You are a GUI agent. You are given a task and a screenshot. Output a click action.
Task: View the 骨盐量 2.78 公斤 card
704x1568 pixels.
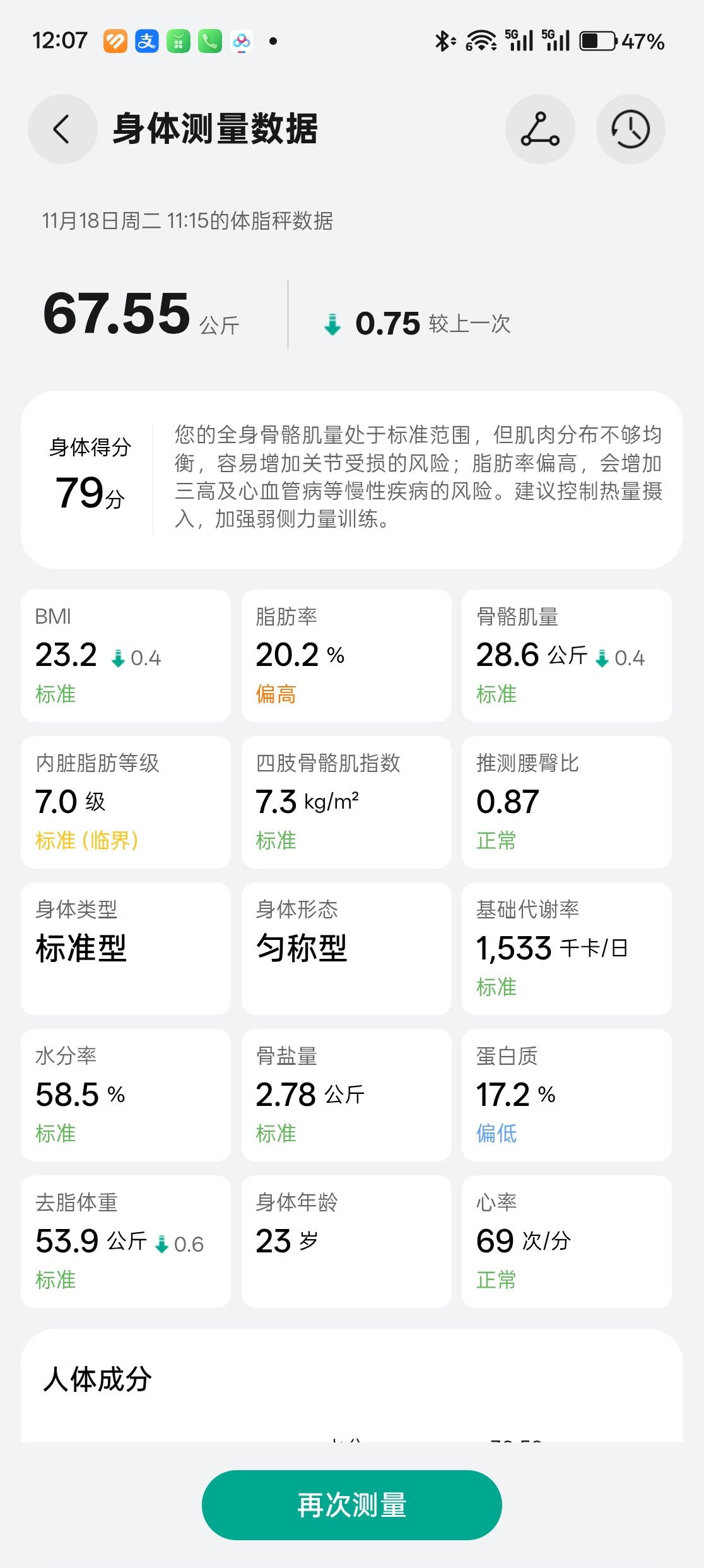[346, 1095]
